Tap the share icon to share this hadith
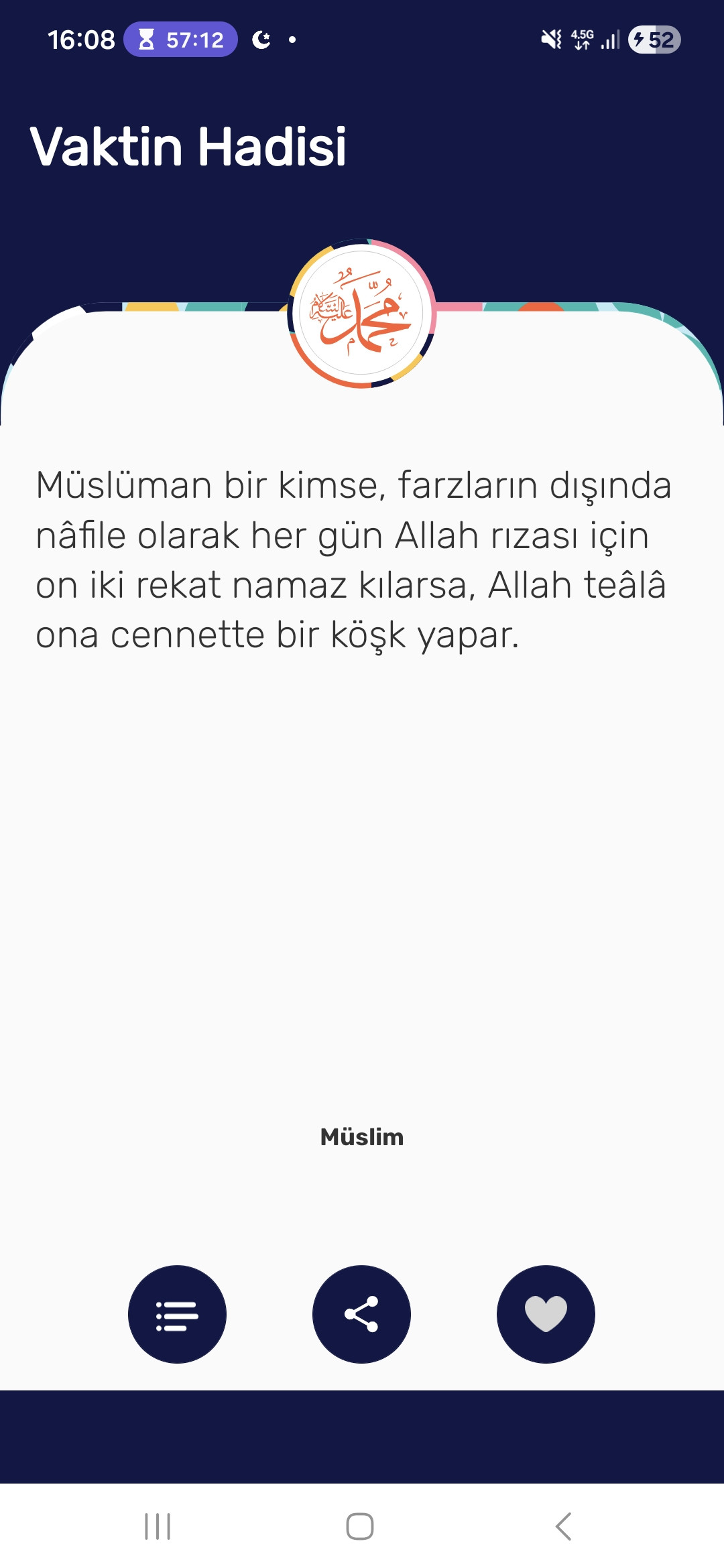This screenshot has width=724, height=1568. tap(361, 1314)
